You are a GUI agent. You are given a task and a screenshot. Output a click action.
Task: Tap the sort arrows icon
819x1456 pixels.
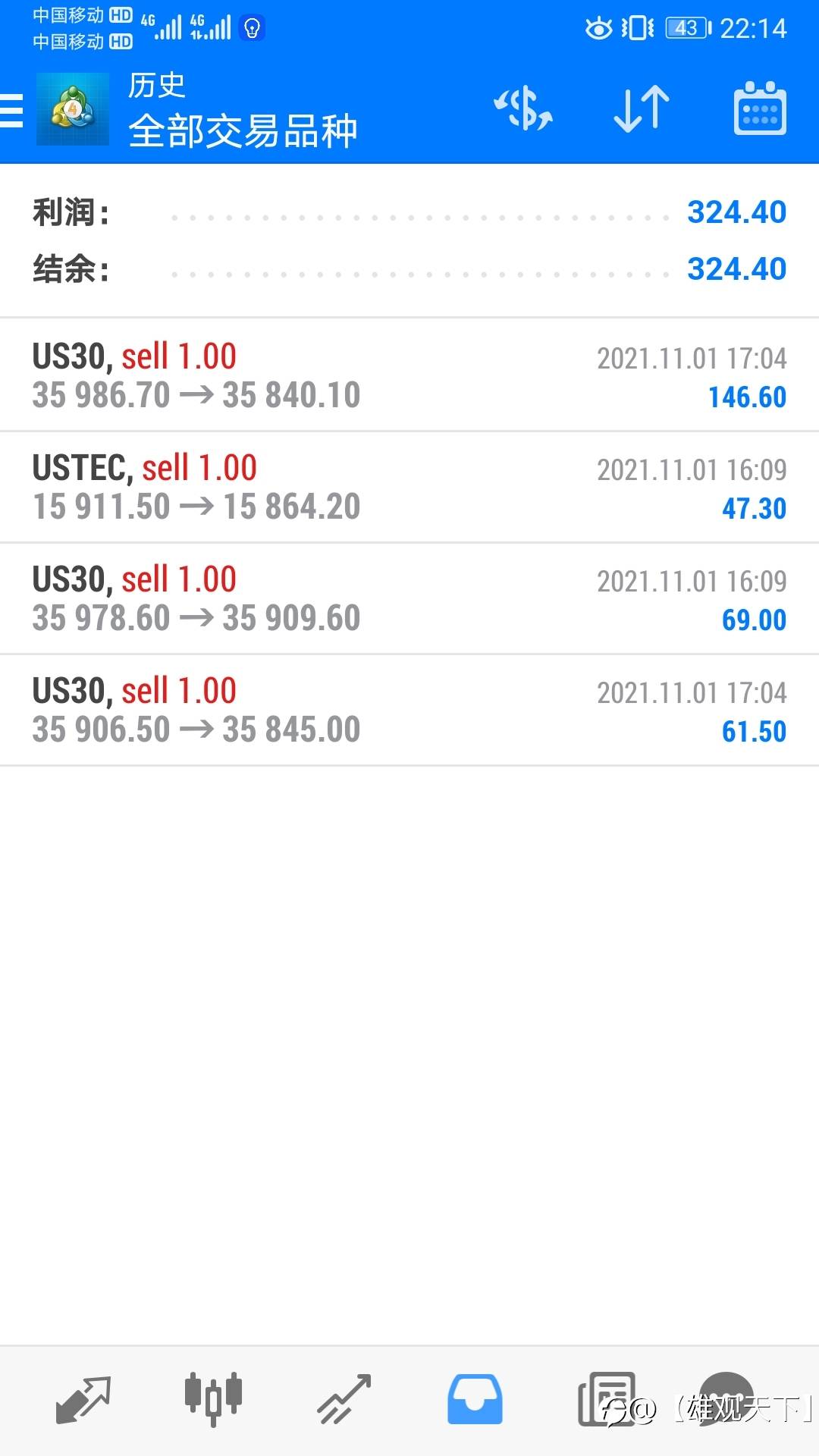tap(642, 109)
